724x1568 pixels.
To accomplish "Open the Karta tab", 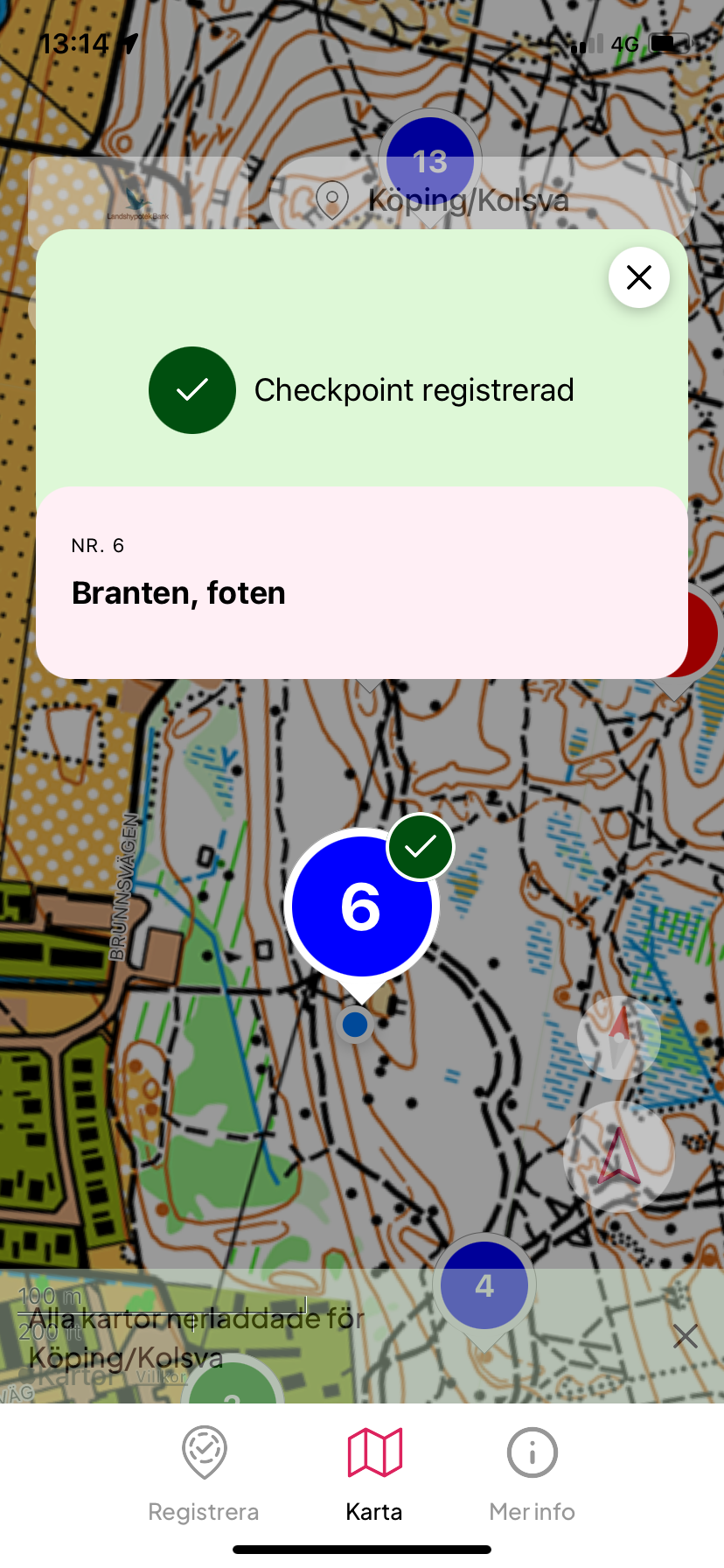I will click(x=374, y=1473).
